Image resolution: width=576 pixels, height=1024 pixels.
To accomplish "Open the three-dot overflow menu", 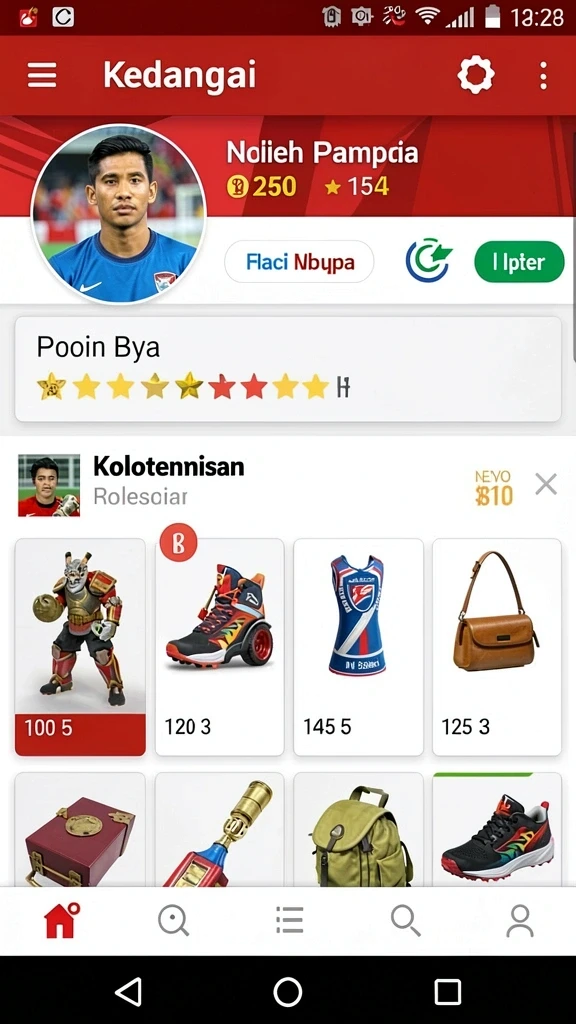I will pos(543,76).
